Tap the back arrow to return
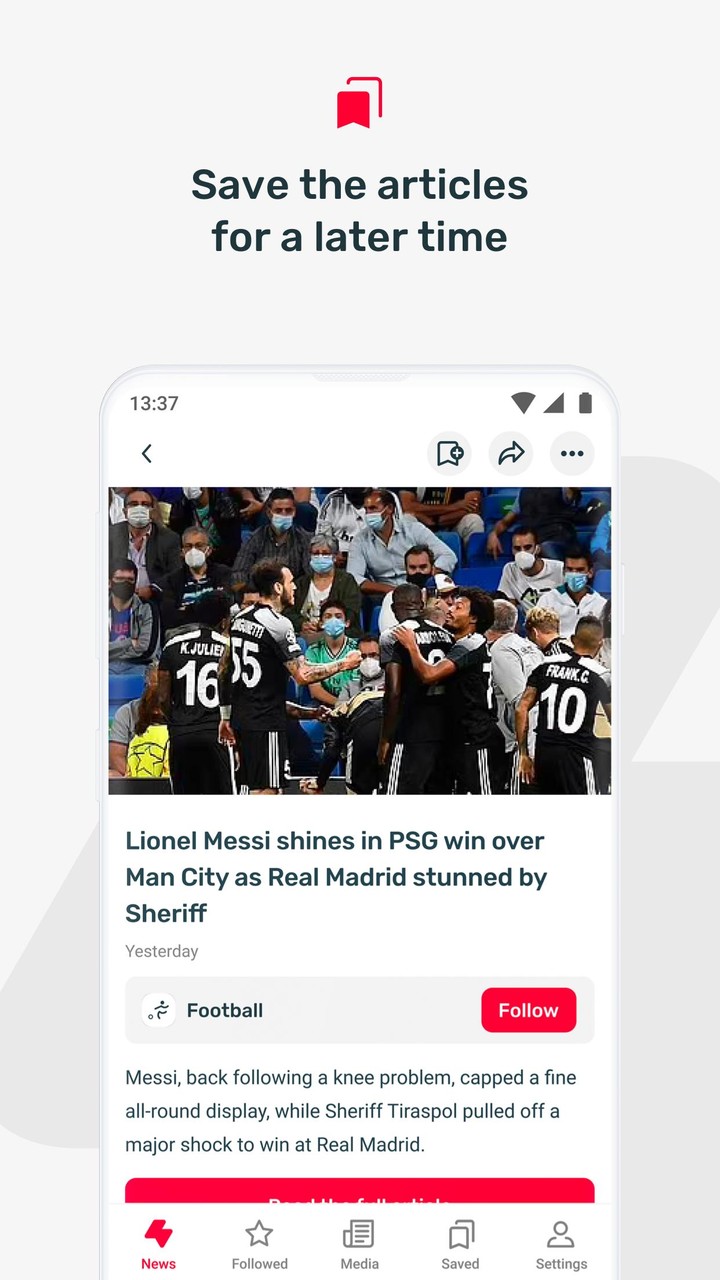This screenshot has width=720, height=1280. coord(146,453)
